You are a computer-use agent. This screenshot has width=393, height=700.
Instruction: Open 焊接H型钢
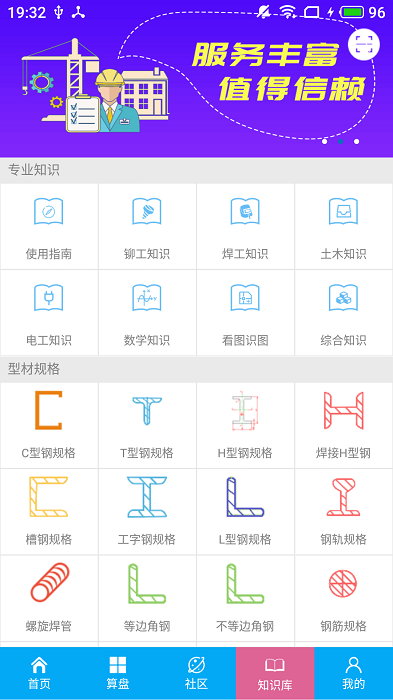coord(343,425)
